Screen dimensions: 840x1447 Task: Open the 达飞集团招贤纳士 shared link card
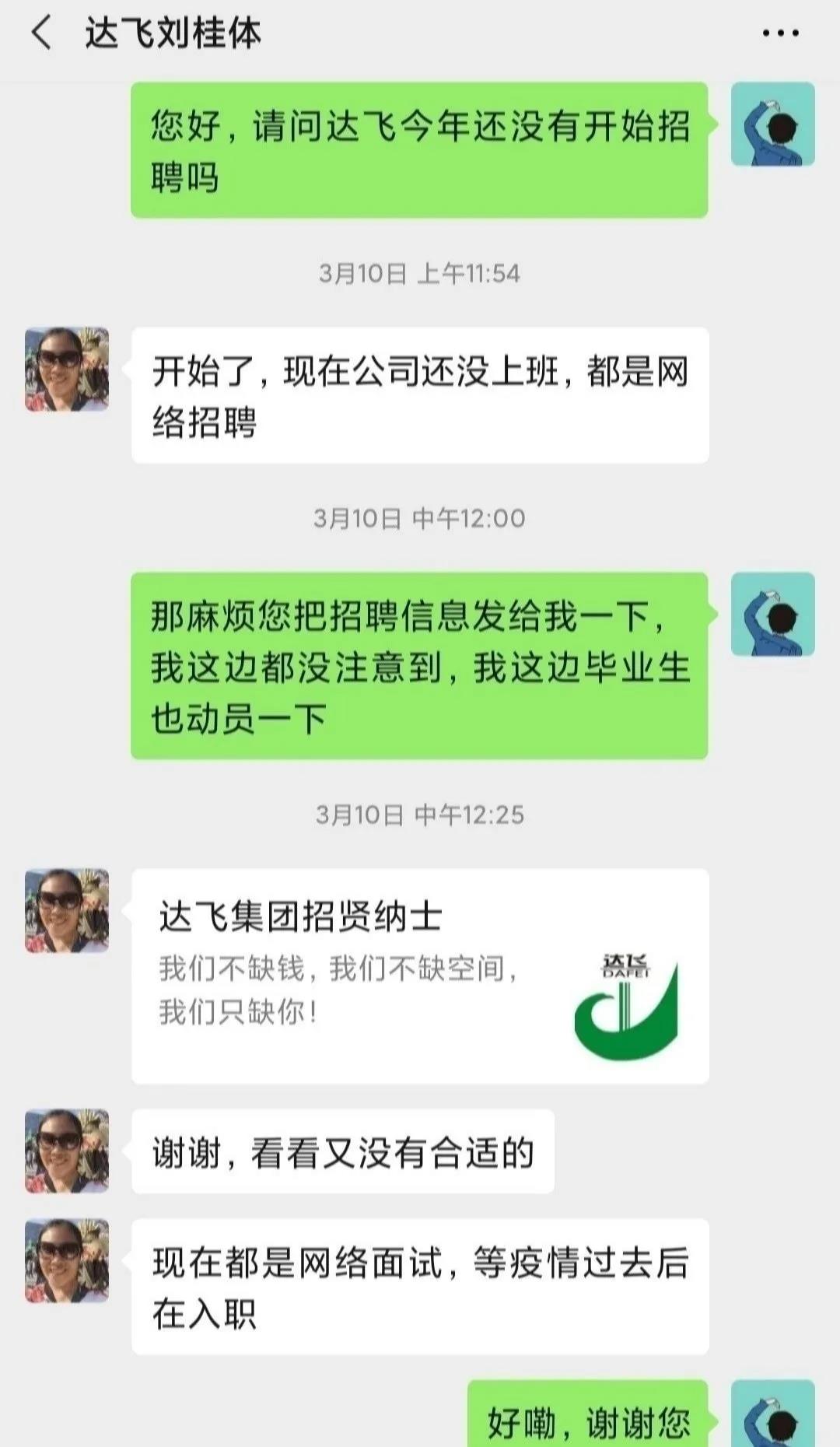(x=420, y=976)
